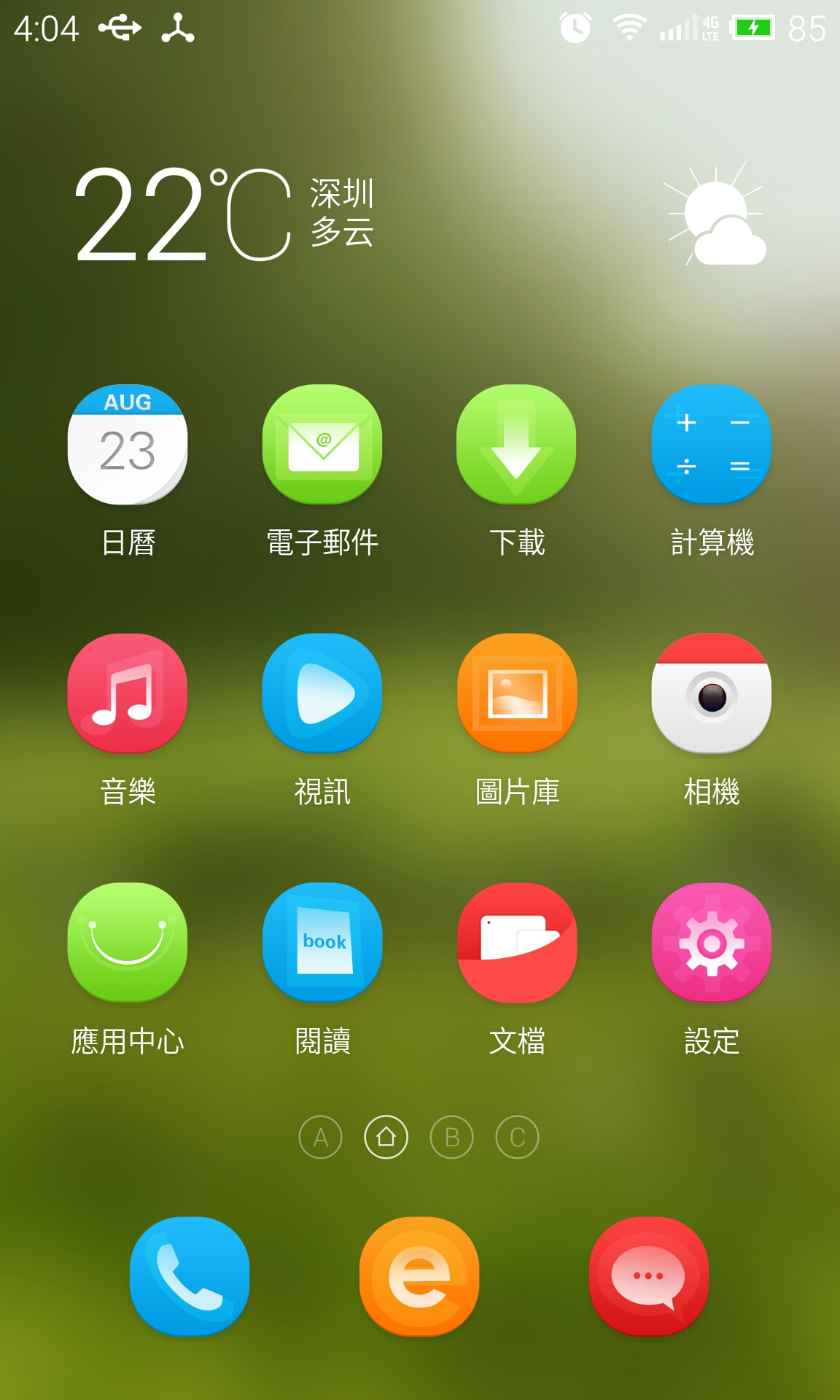This screenshot has width=840, height=1400.
Task: Launch the orange browser in the dock
Action: pos(419,1276)
